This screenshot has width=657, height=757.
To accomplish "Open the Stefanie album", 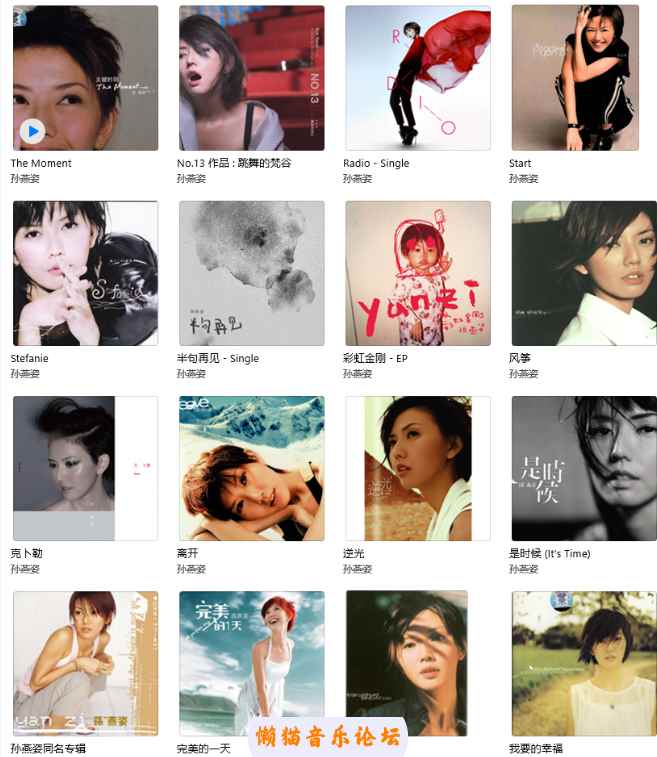I will (85, 273).
